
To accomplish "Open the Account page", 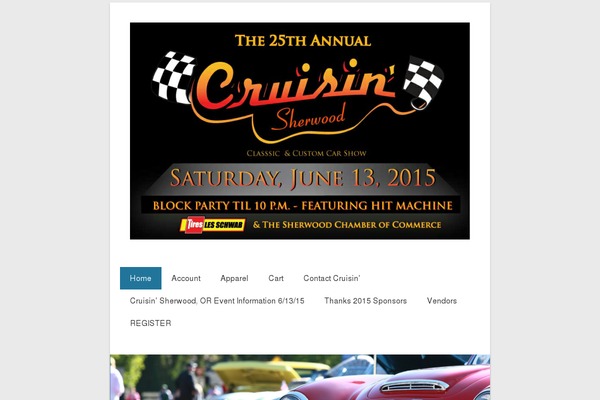I will click(186, 278).
